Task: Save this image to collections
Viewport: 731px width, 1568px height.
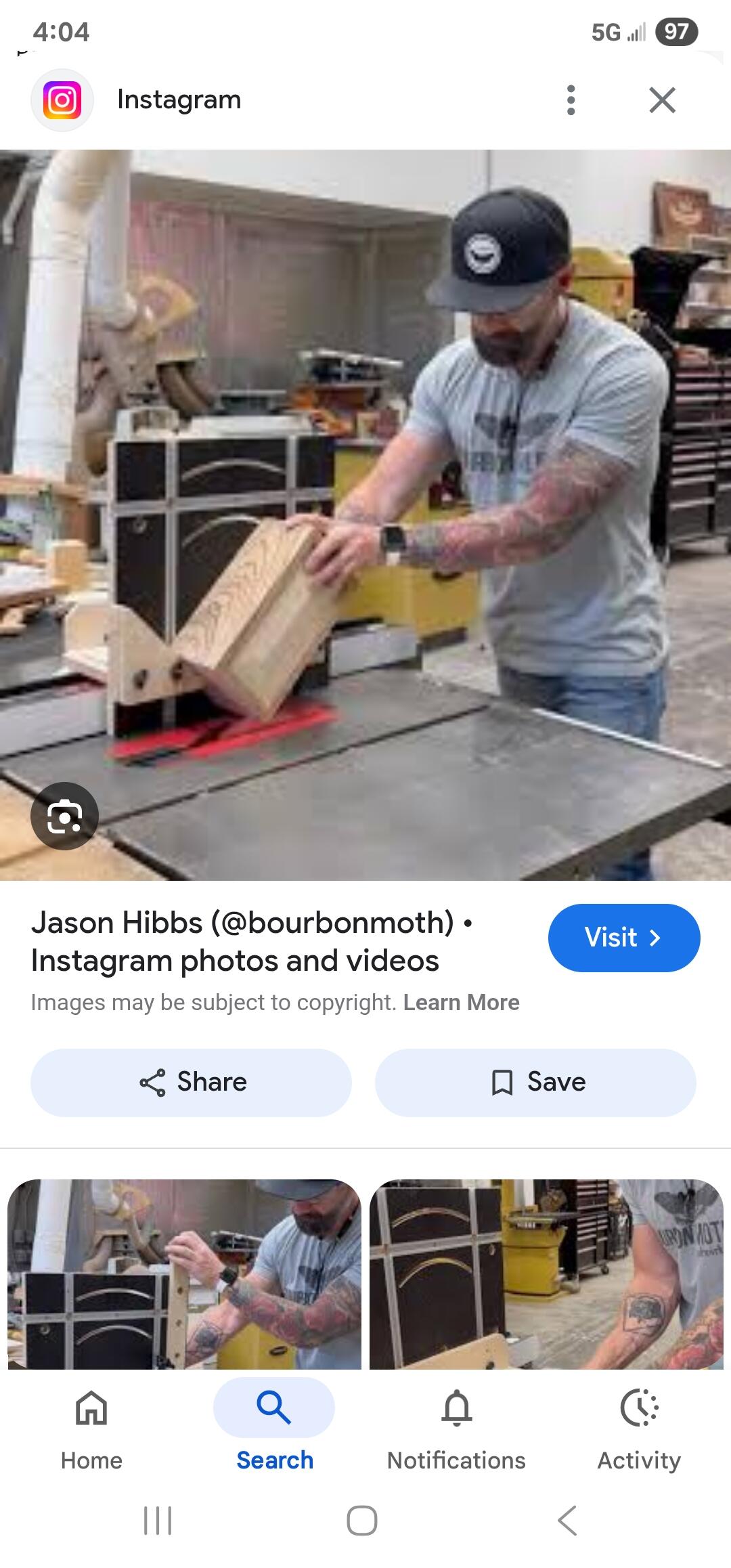Action: coord(535,1083)
